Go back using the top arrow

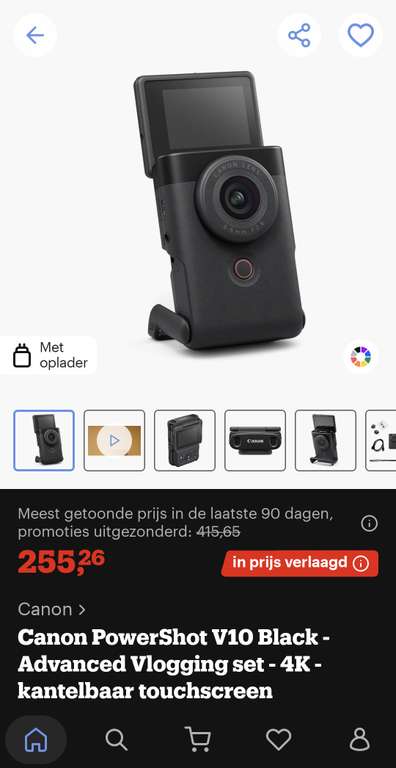pyautogui.click(x=35, y=35)
